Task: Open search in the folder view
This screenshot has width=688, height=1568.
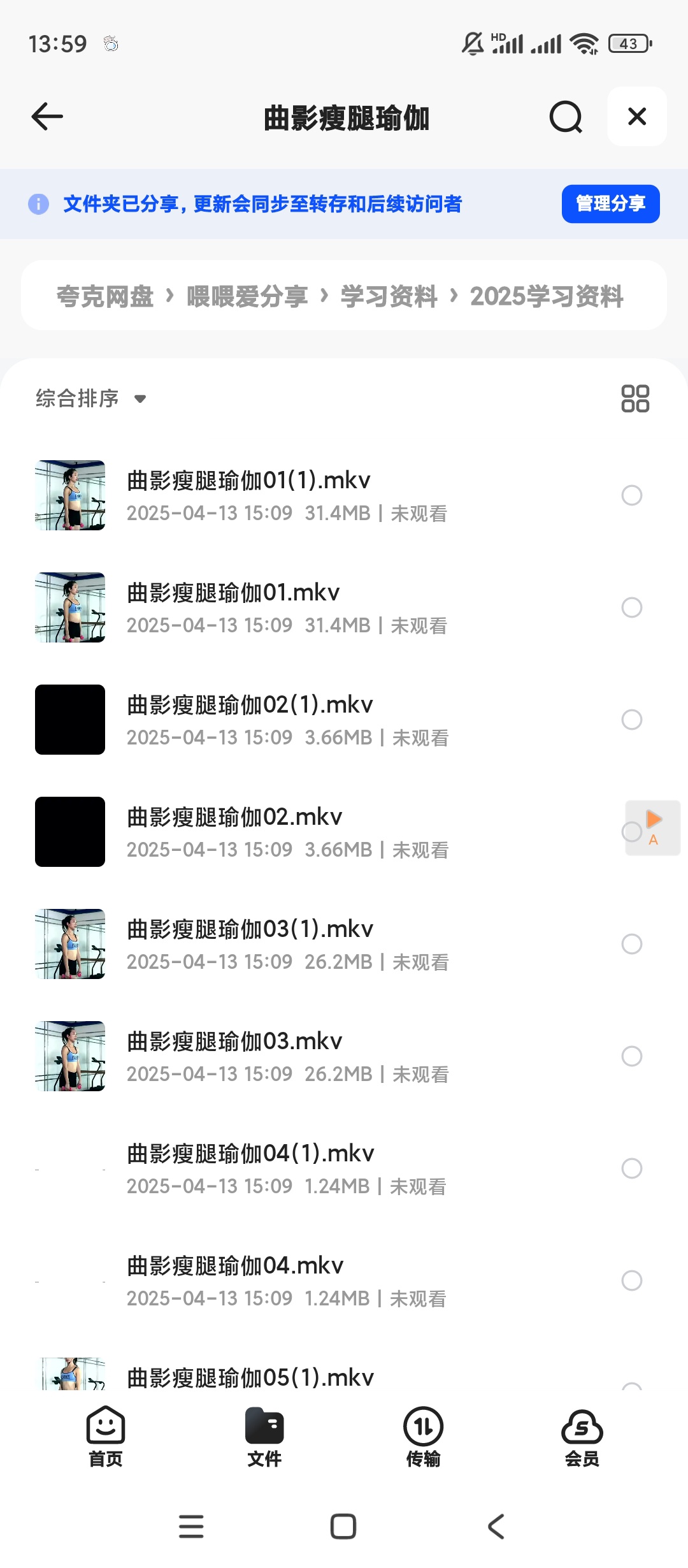Action: click(x=564, y=117)
